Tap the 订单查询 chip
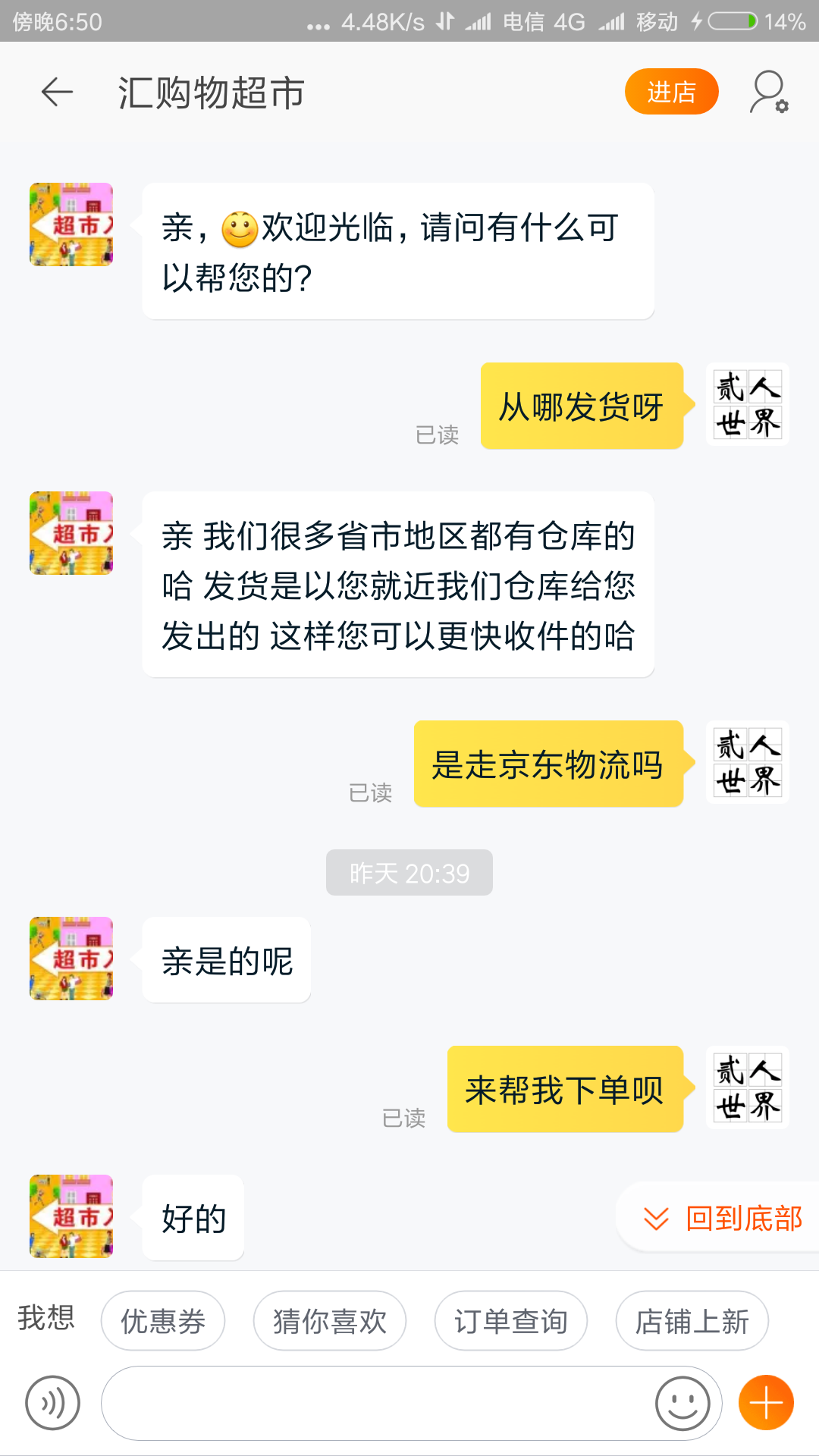The image size is (819, 1456). pos(511,1321)
